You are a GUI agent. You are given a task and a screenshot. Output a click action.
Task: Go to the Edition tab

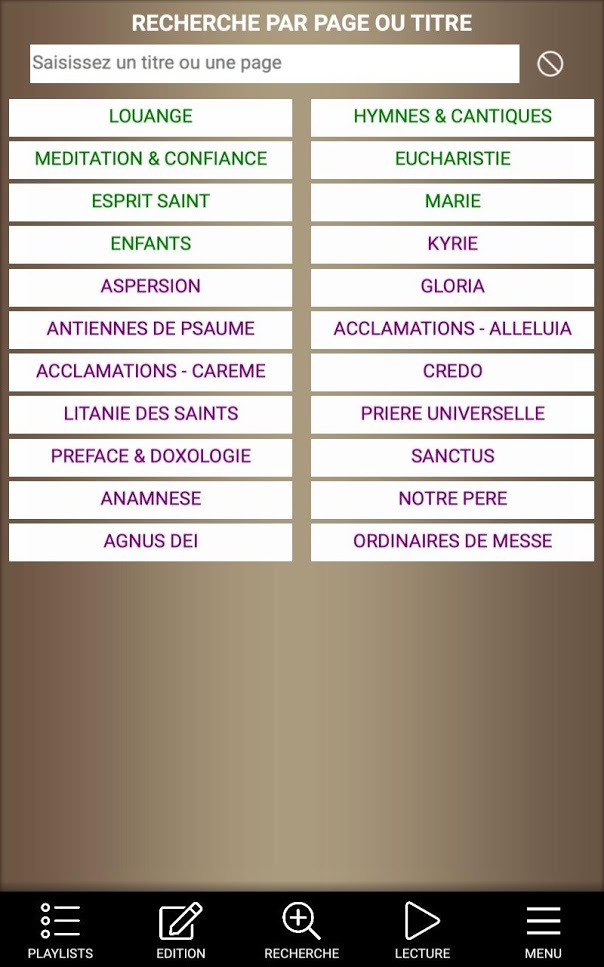pyautogui.click(x=181, y=930)
